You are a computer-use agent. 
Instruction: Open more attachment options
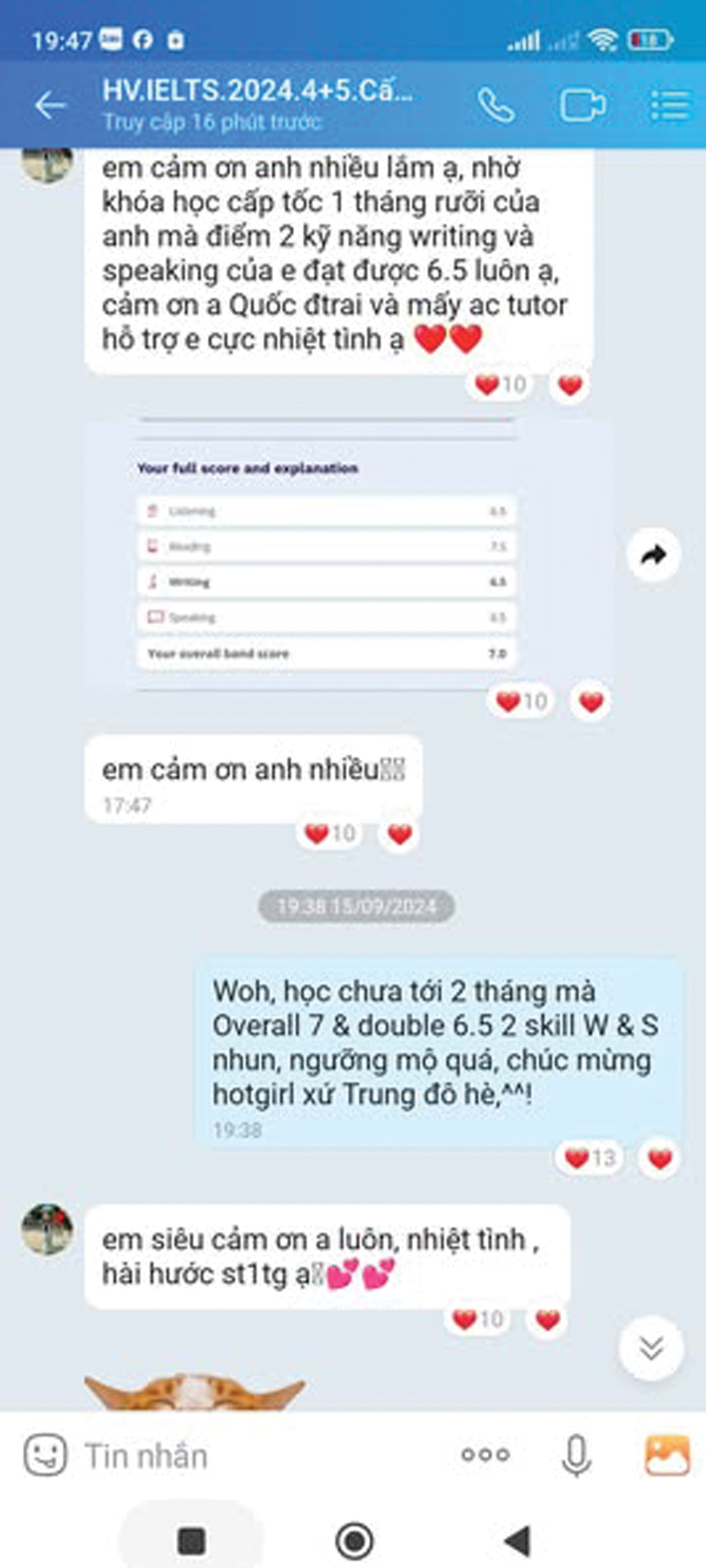(485, 1455)
